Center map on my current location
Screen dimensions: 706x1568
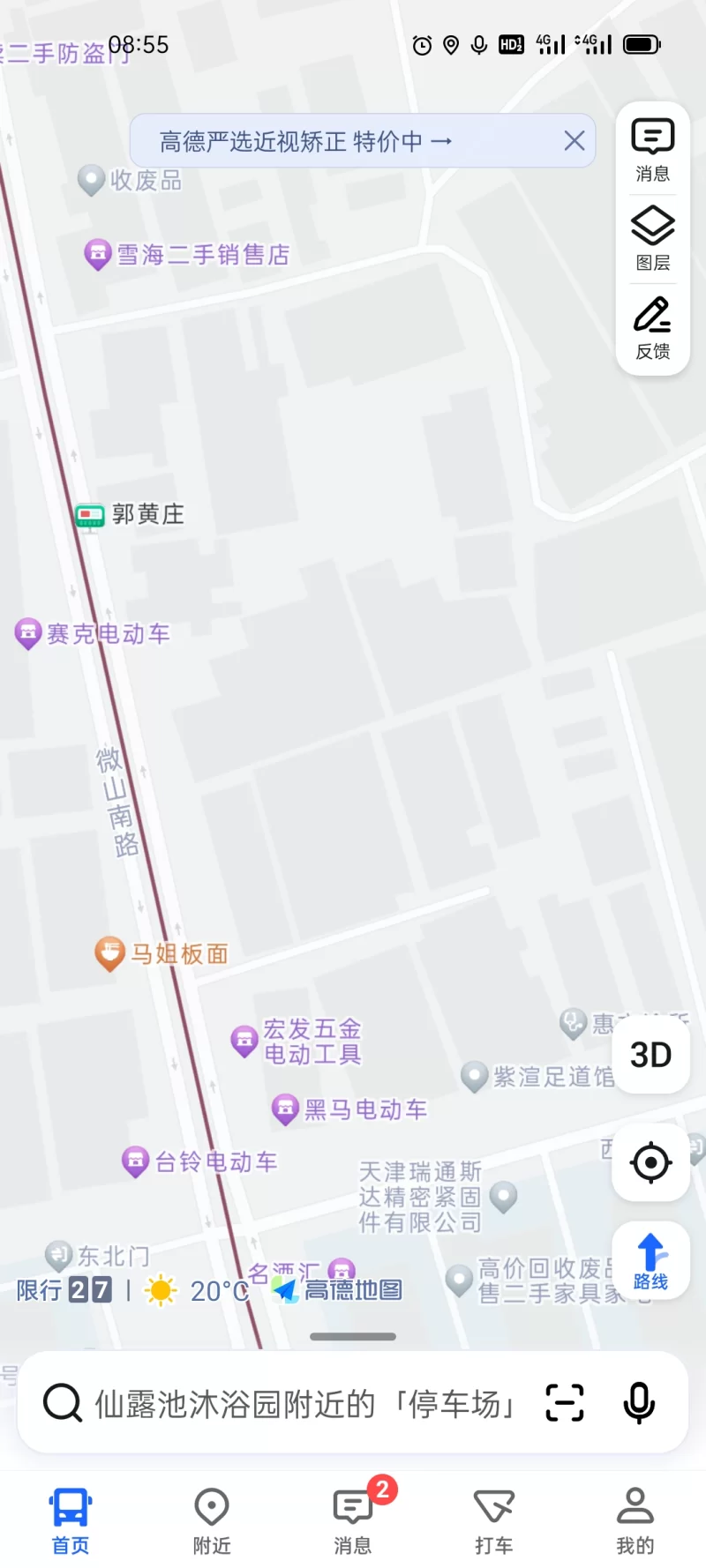coord(650,1162)
